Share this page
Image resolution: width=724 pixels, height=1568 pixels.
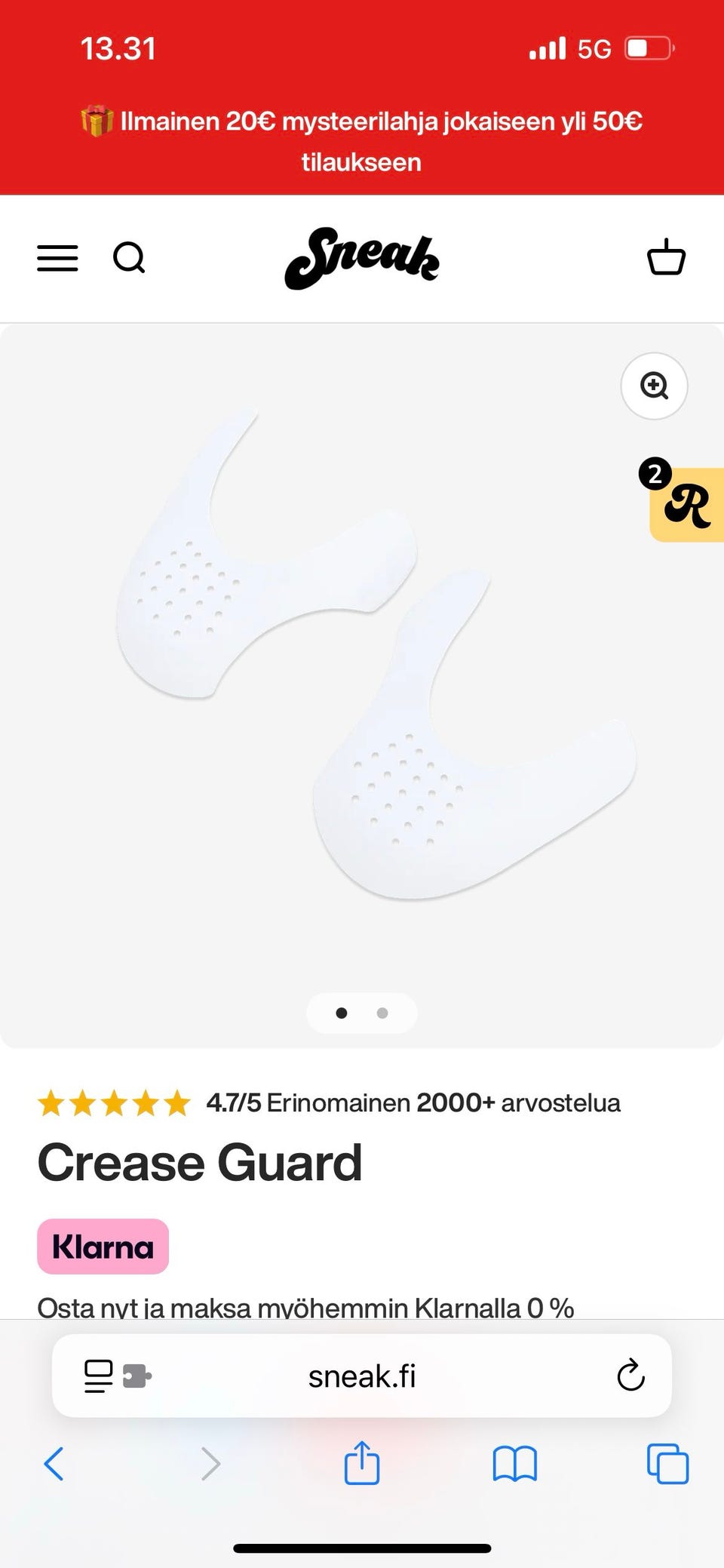point(362,1464)
